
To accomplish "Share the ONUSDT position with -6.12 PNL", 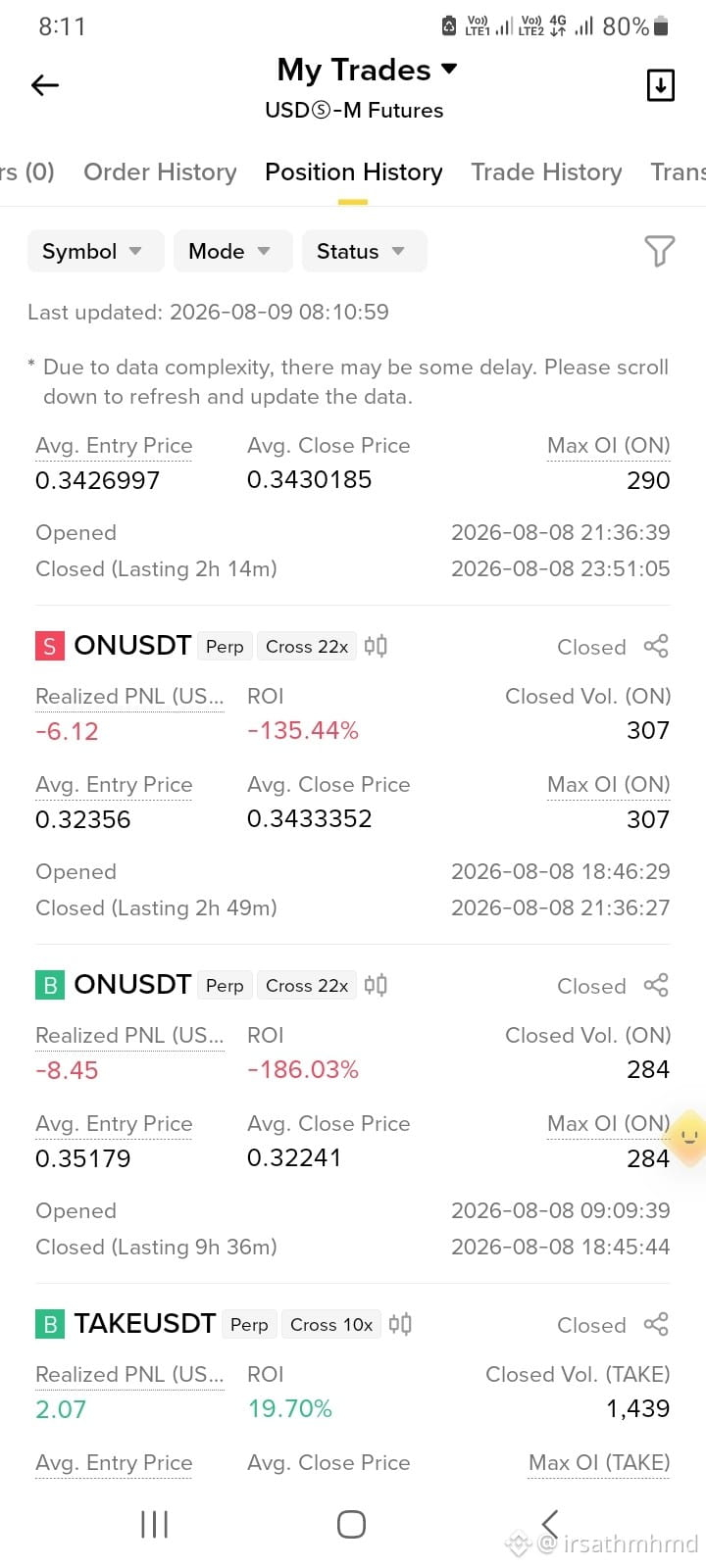I will tap(656, 646).
